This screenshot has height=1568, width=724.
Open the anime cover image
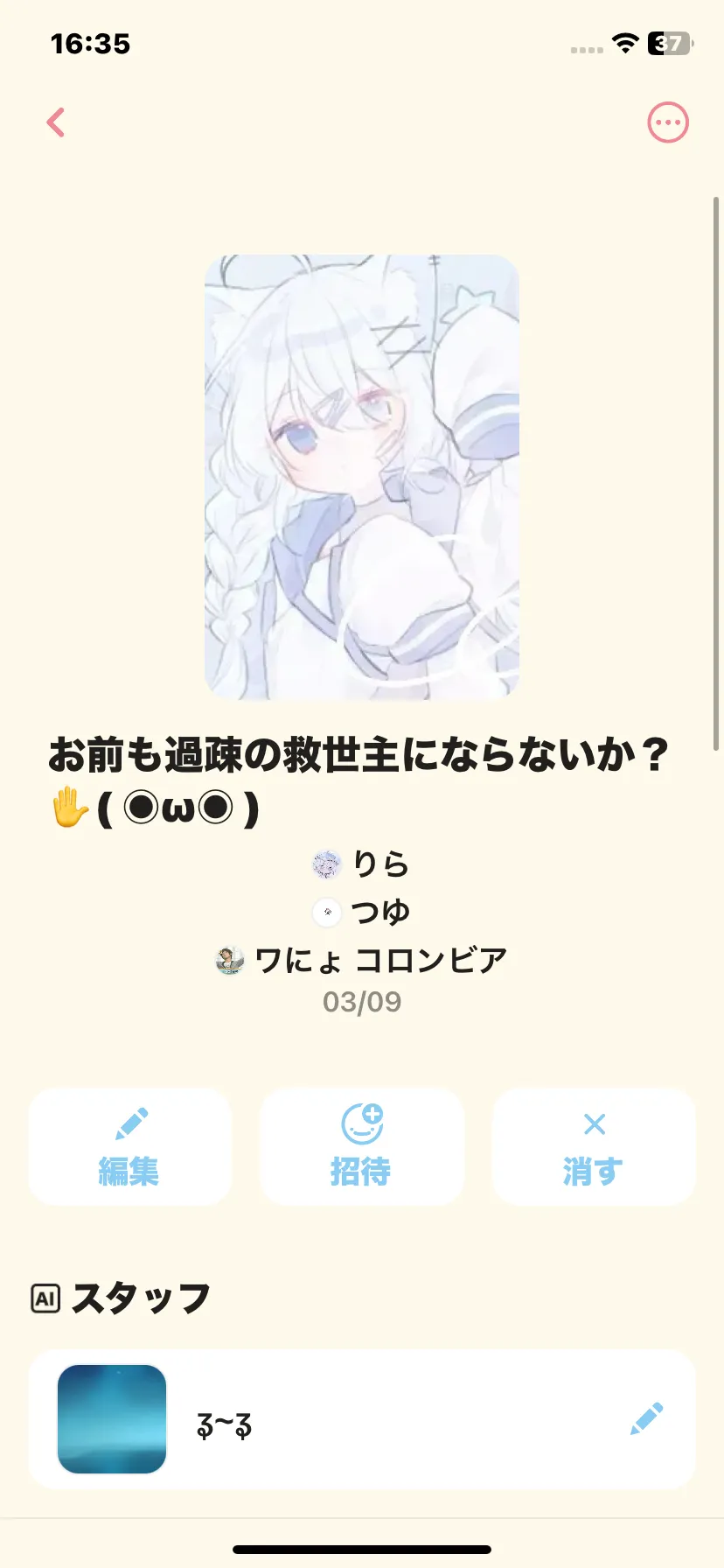[x=362, y=477]
